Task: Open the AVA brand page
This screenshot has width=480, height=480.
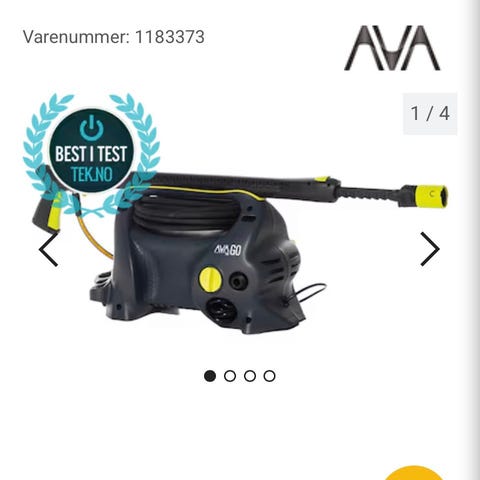Action: tap(392, 48)
